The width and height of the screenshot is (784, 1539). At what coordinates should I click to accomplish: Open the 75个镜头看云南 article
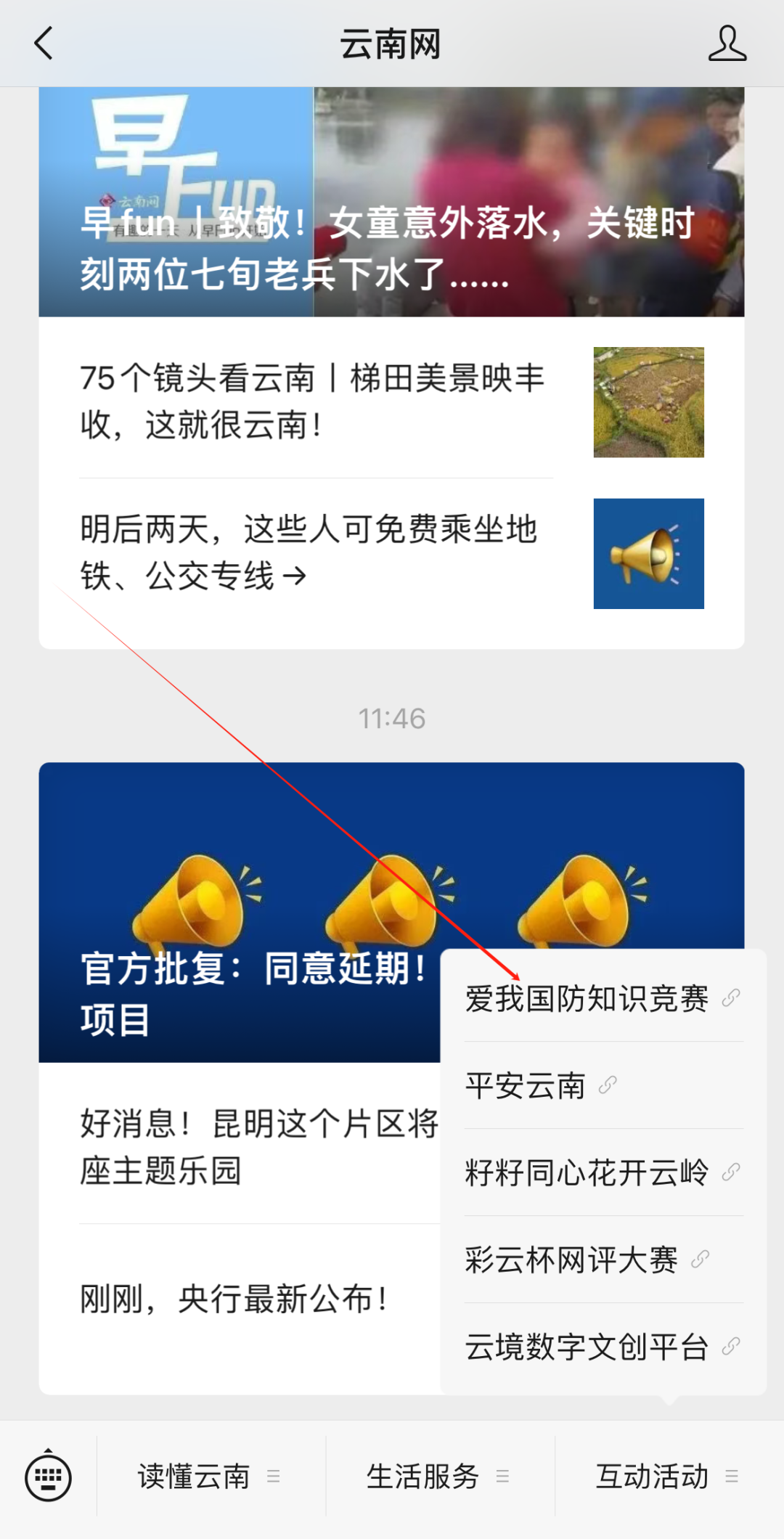(391, 402)
